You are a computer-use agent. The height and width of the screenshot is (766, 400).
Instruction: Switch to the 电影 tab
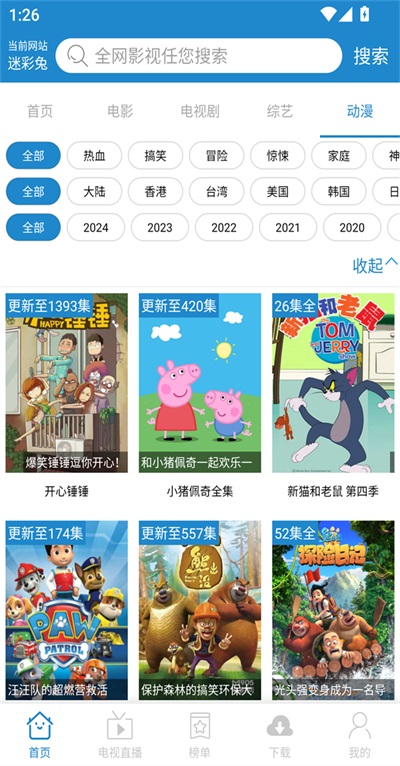[120, 111]
